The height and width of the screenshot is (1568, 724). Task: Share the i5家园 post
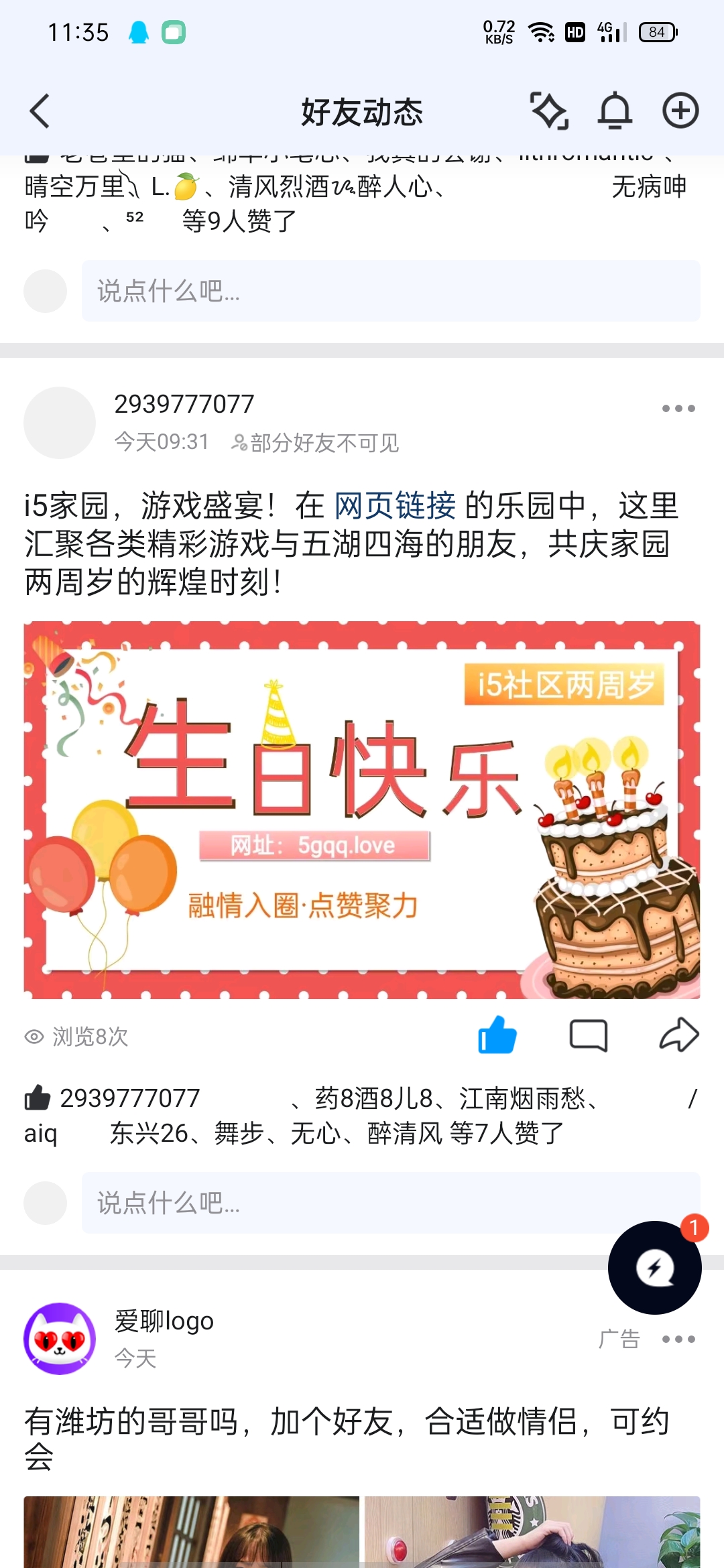(x=679, y=1036)
